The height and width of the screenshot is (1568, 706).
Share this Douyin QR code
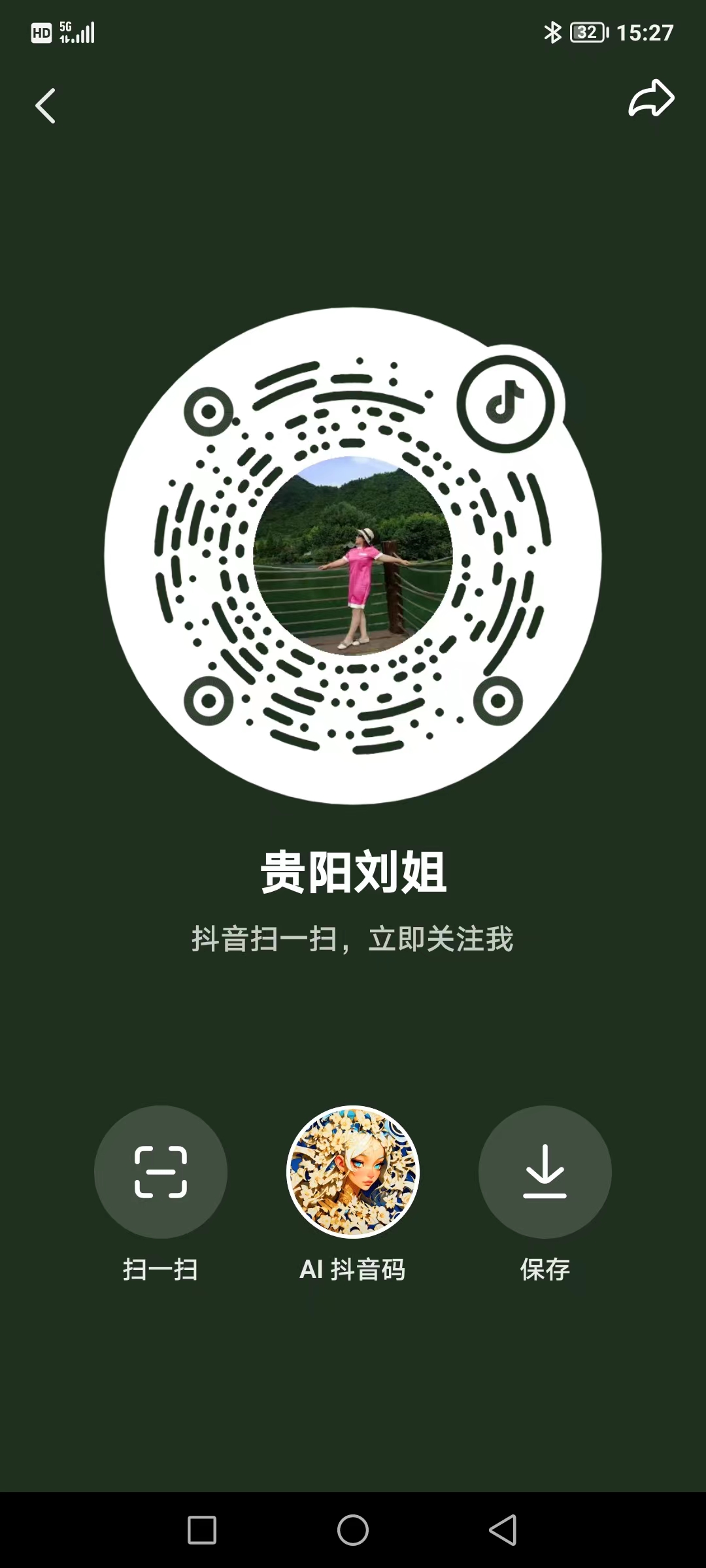coord(651,99)
